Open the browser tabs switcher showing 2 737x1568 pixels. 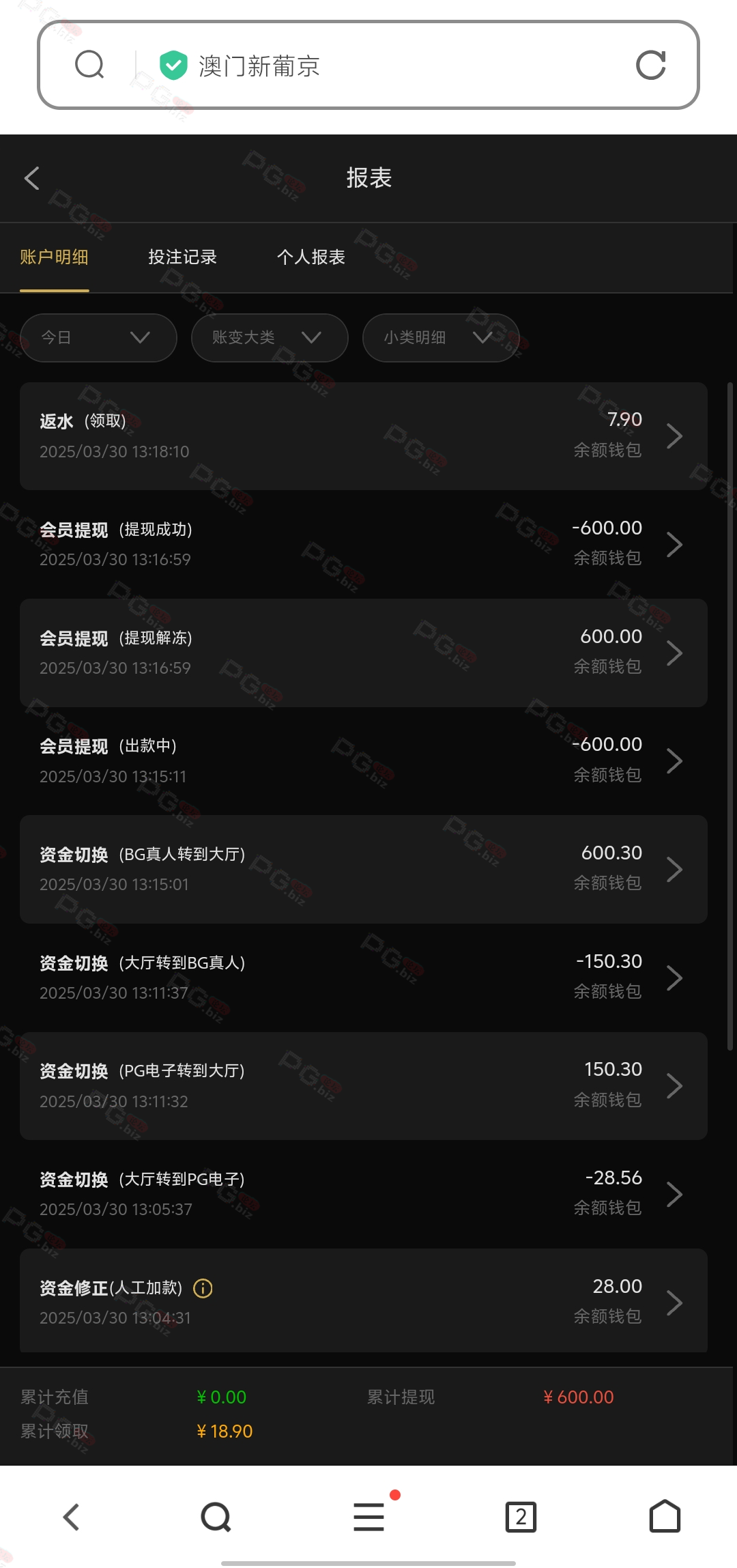pyautogui.click(x=521, y=1517)
